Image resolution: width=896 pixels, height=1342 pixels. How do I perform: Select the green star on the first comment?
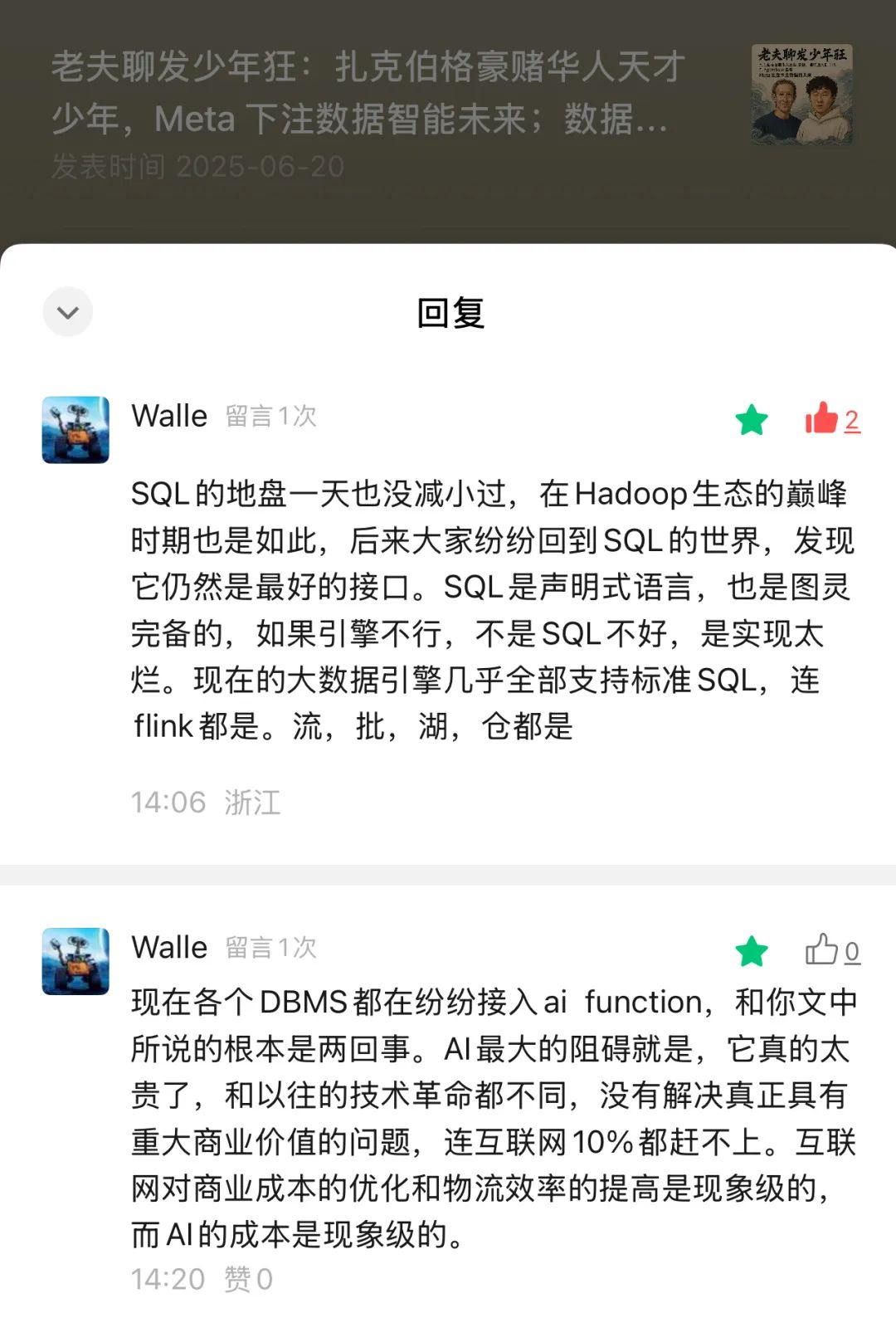tap(752, 422)
